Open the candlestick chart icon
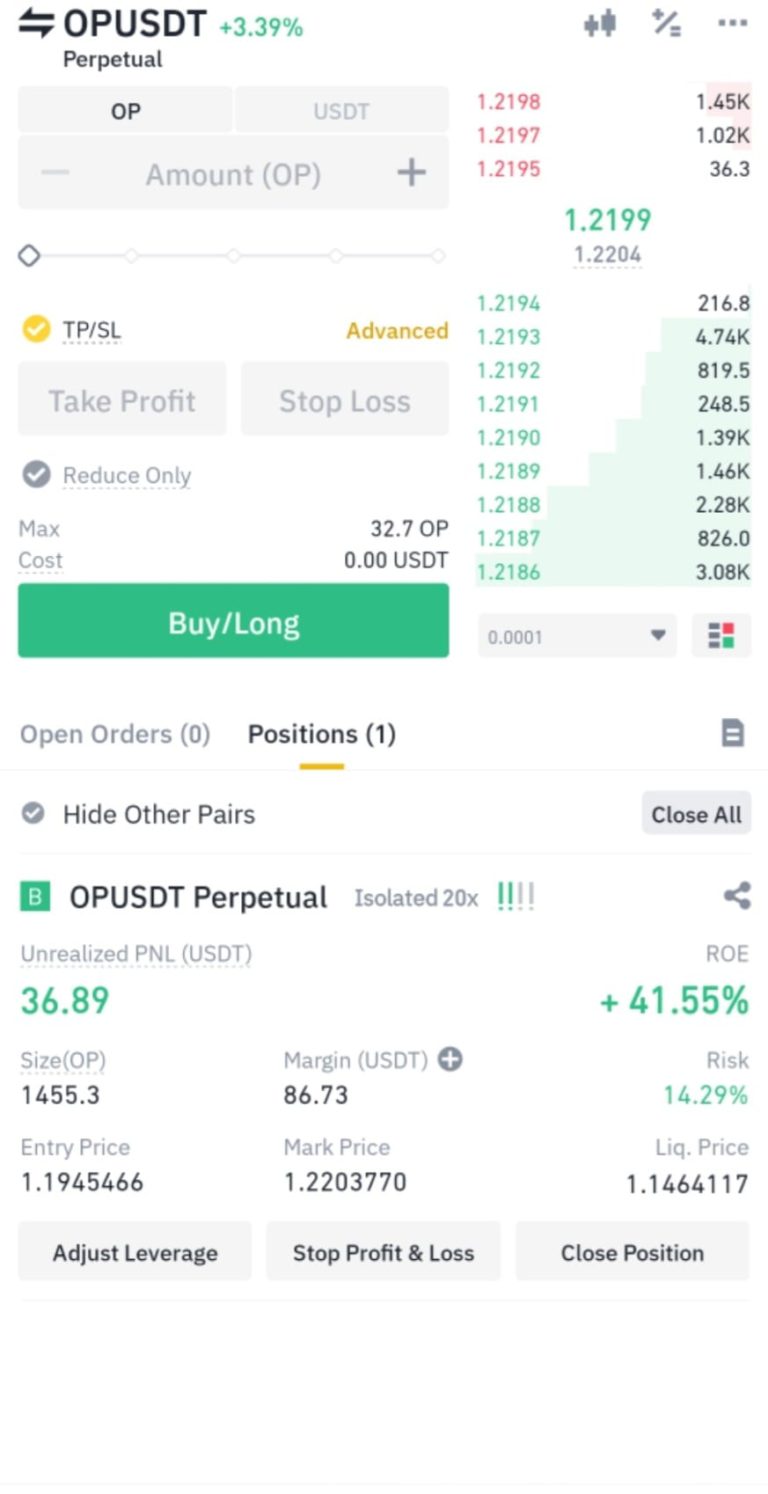Viewport: 768px width, 1494px height. tap(600, 23)
